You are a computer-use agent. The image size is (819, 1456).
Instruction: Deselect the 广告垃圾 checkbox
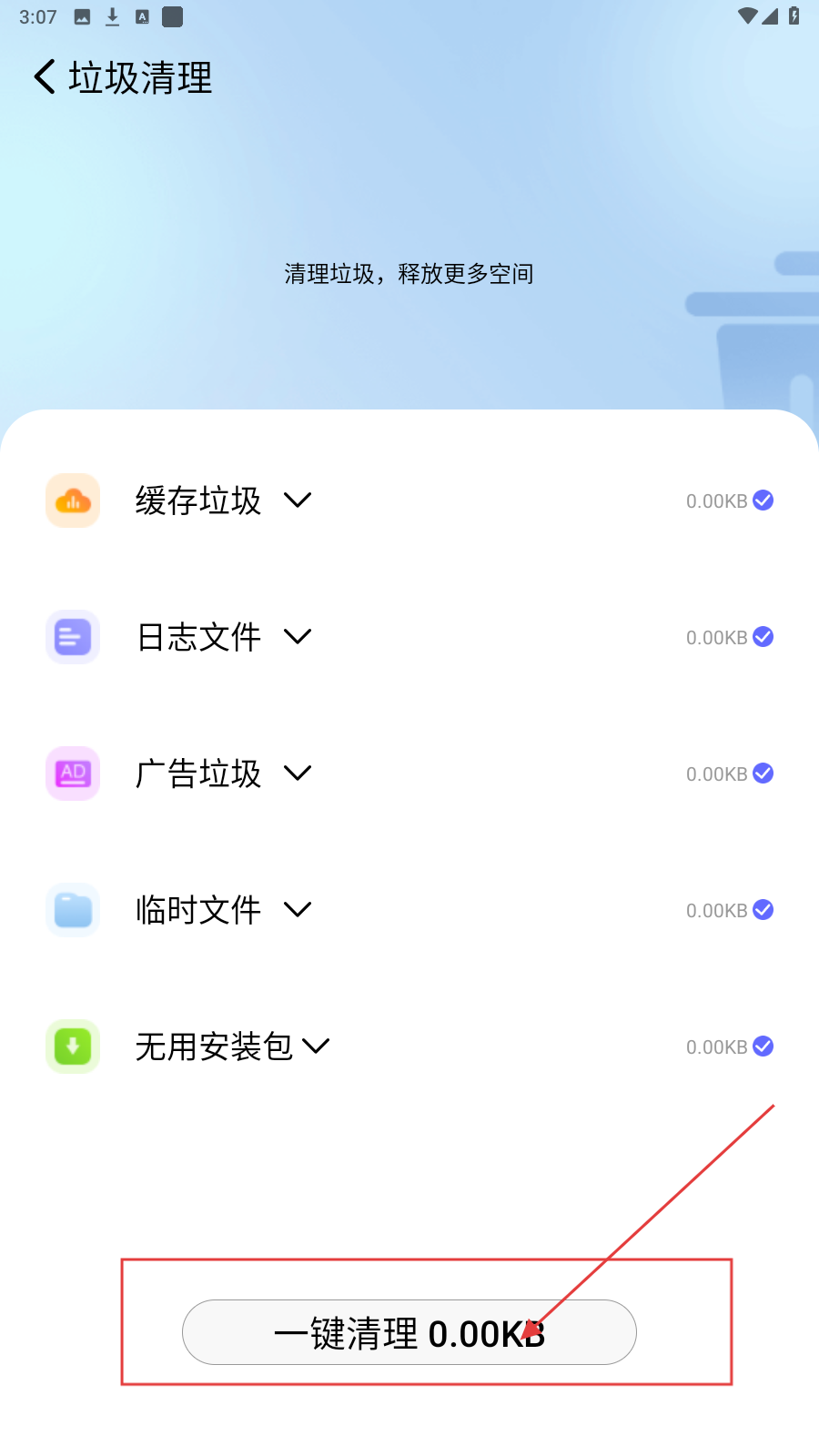pyautogui.click(x=763, y=773)
